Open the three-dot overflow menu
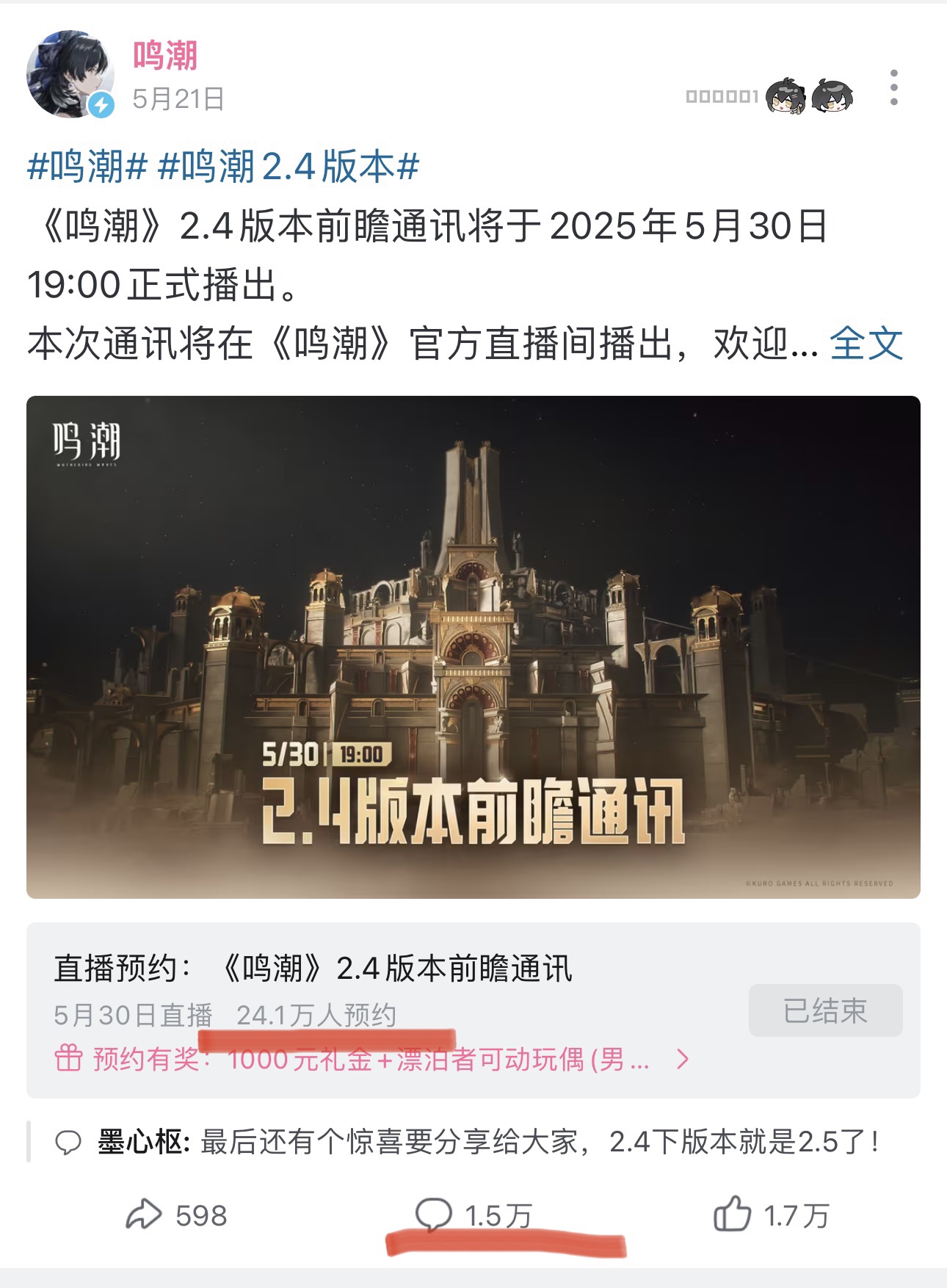The width and height of the screenshot is (947, 1288). click(893, 88)
